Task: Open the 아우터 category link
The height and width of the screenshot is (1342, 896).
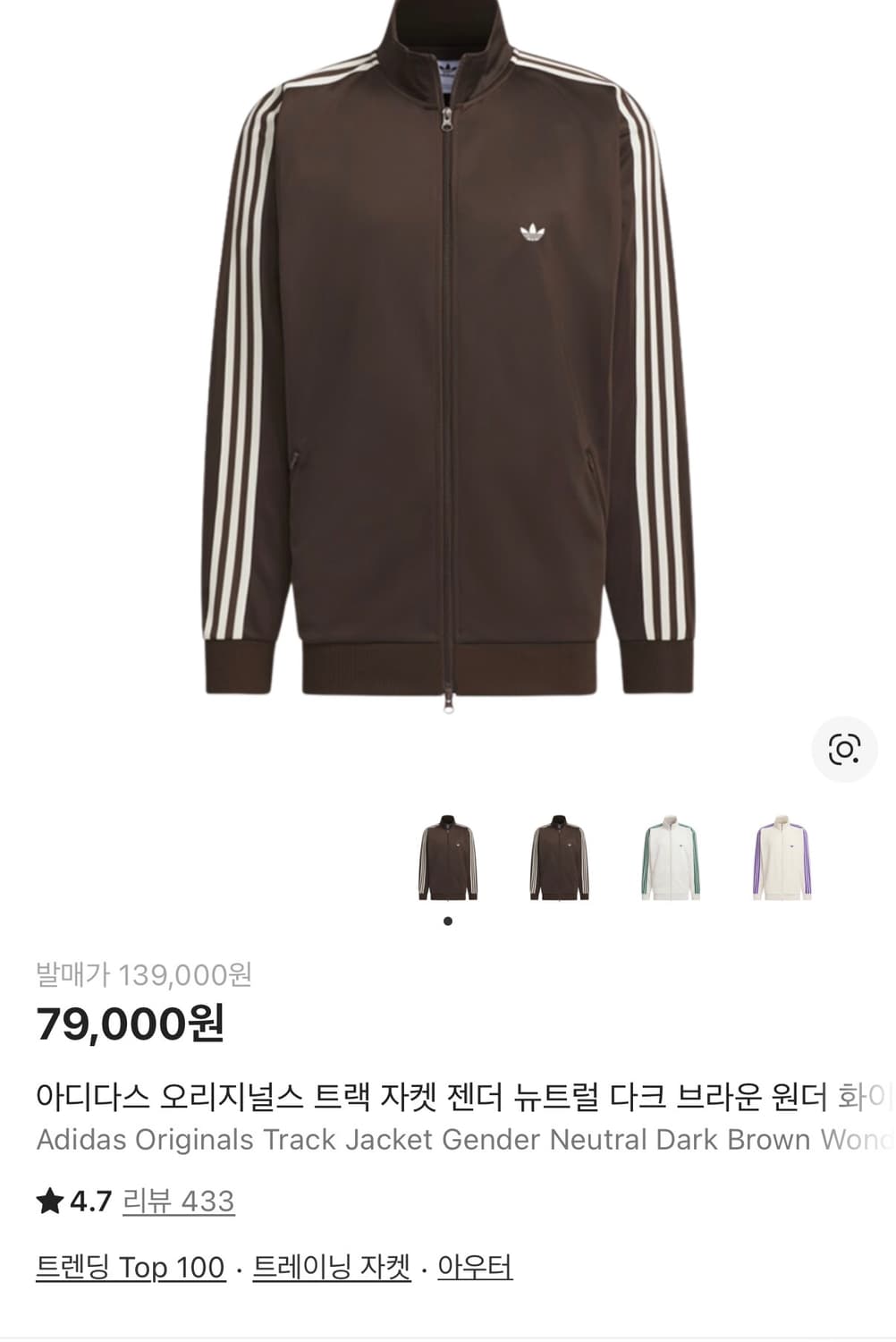Action: tap(474, 1265)
